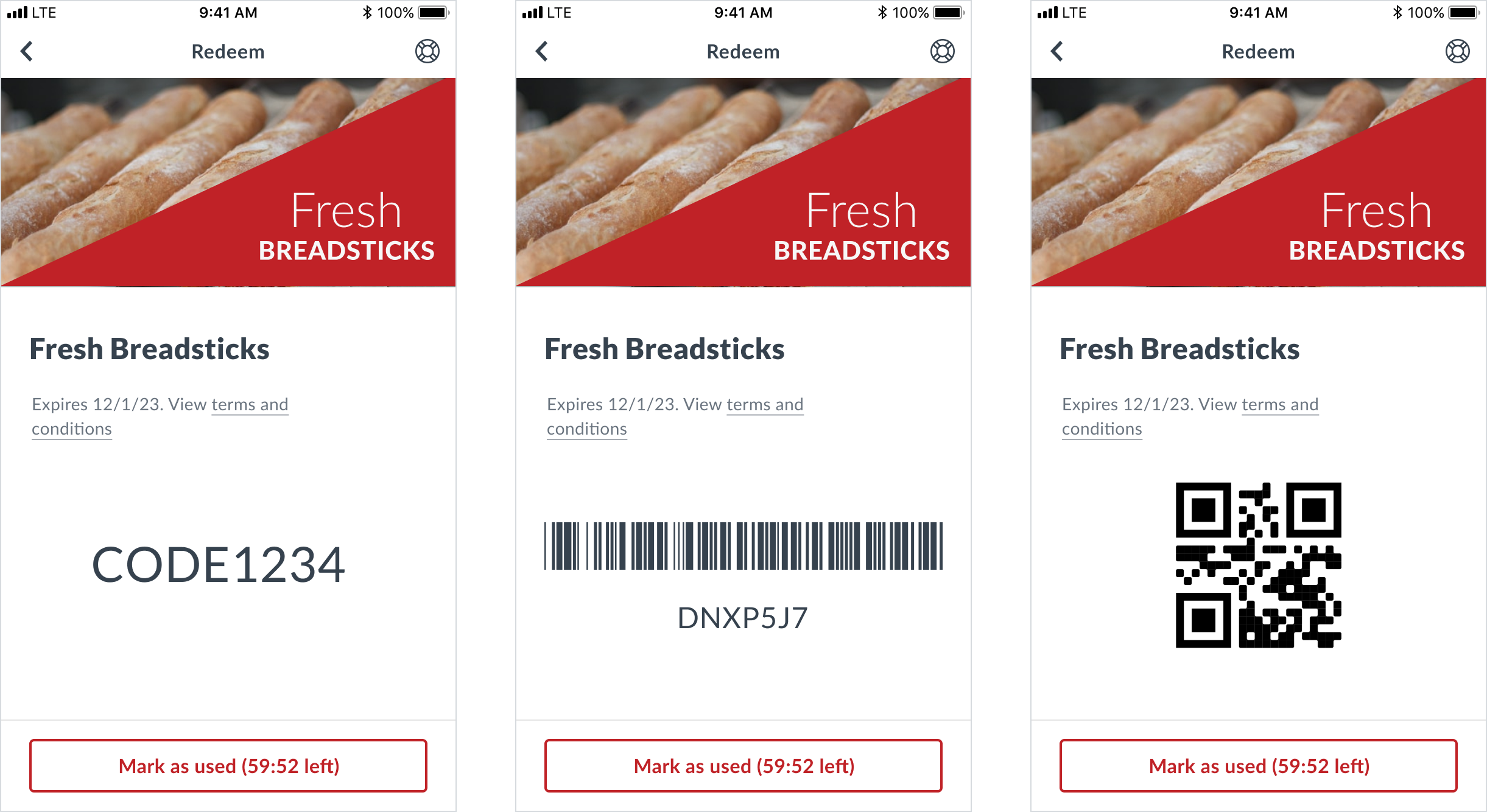View terms and conditions on CODE1234 screen

[250, 405]
